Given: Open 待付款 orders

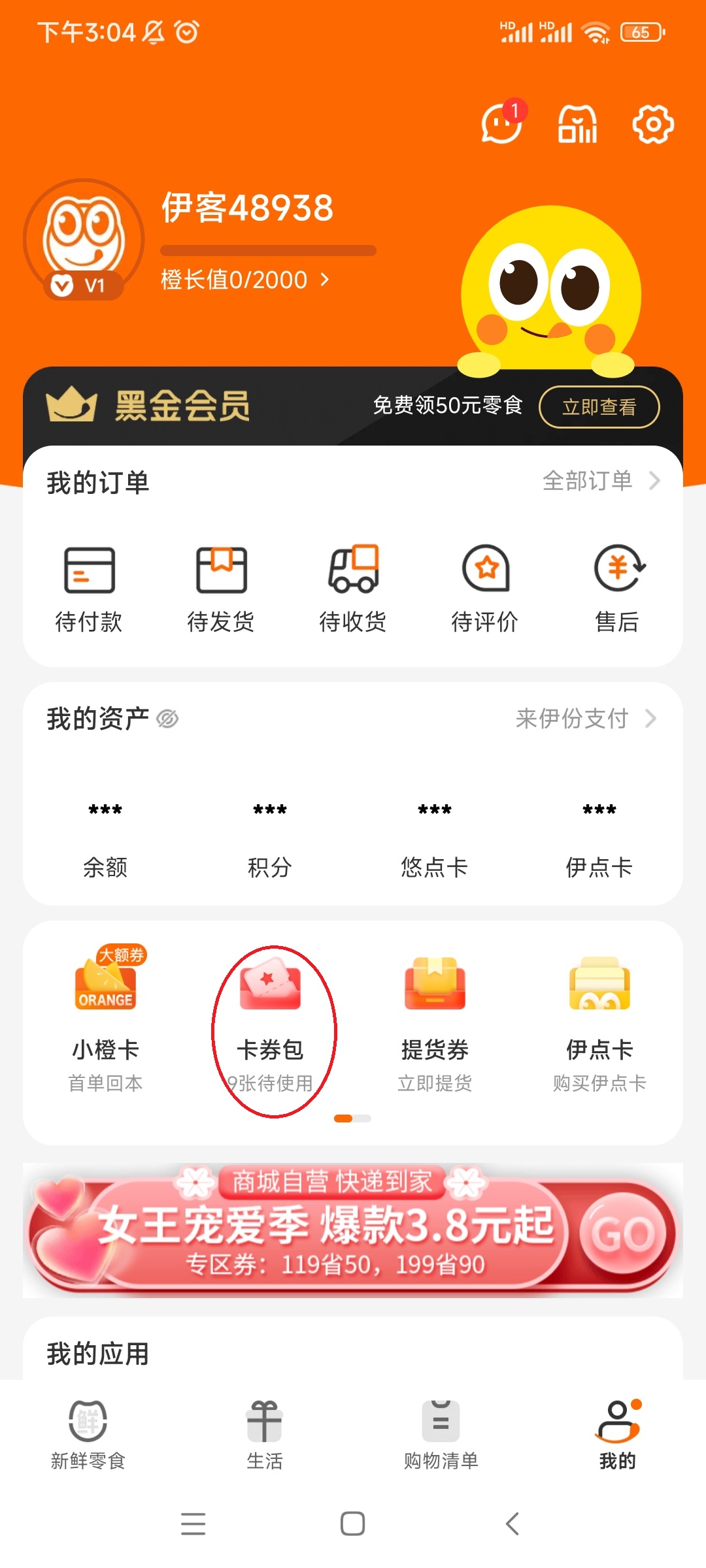Looking at the screenshot, I should (89, 588).
